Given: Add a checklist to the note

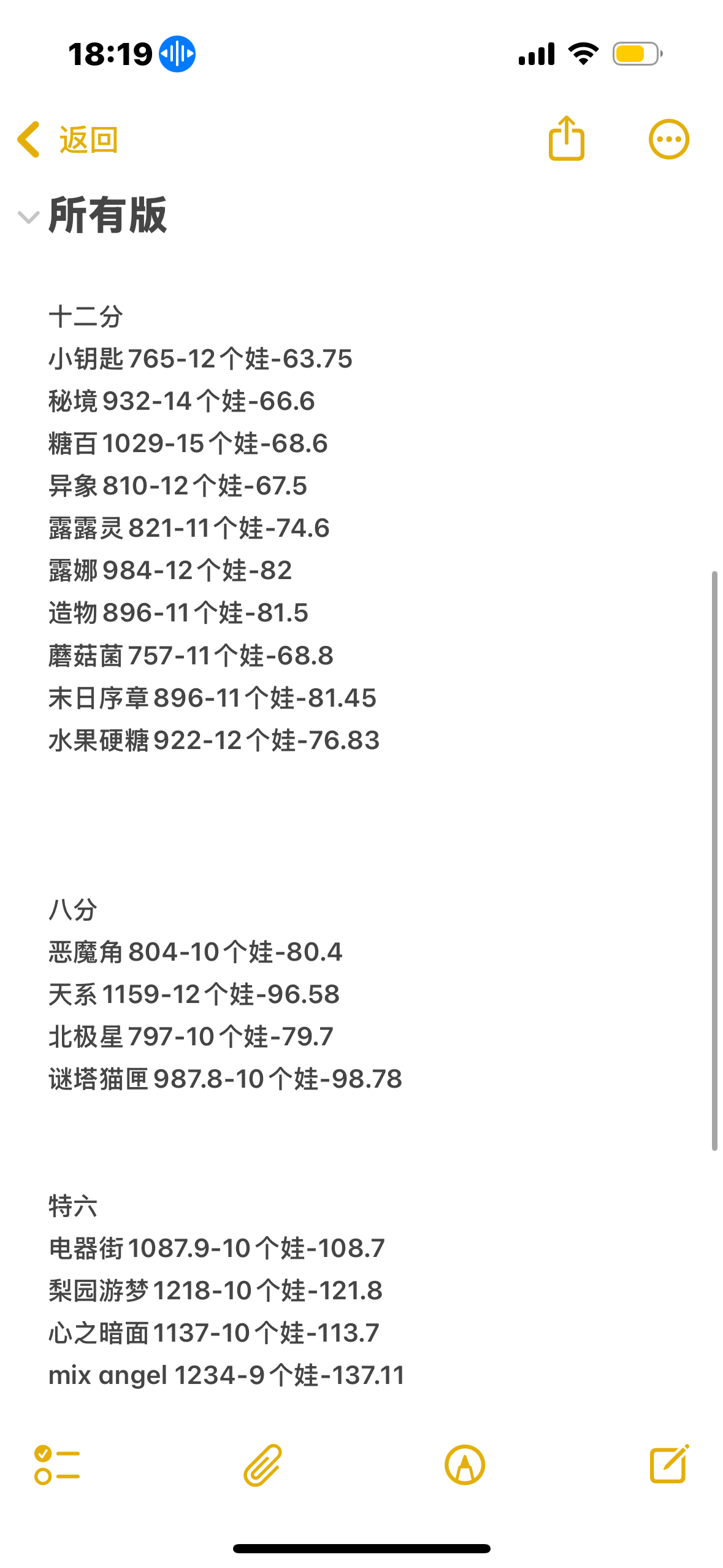Looking at the screenshot, I should point(57,1465).
